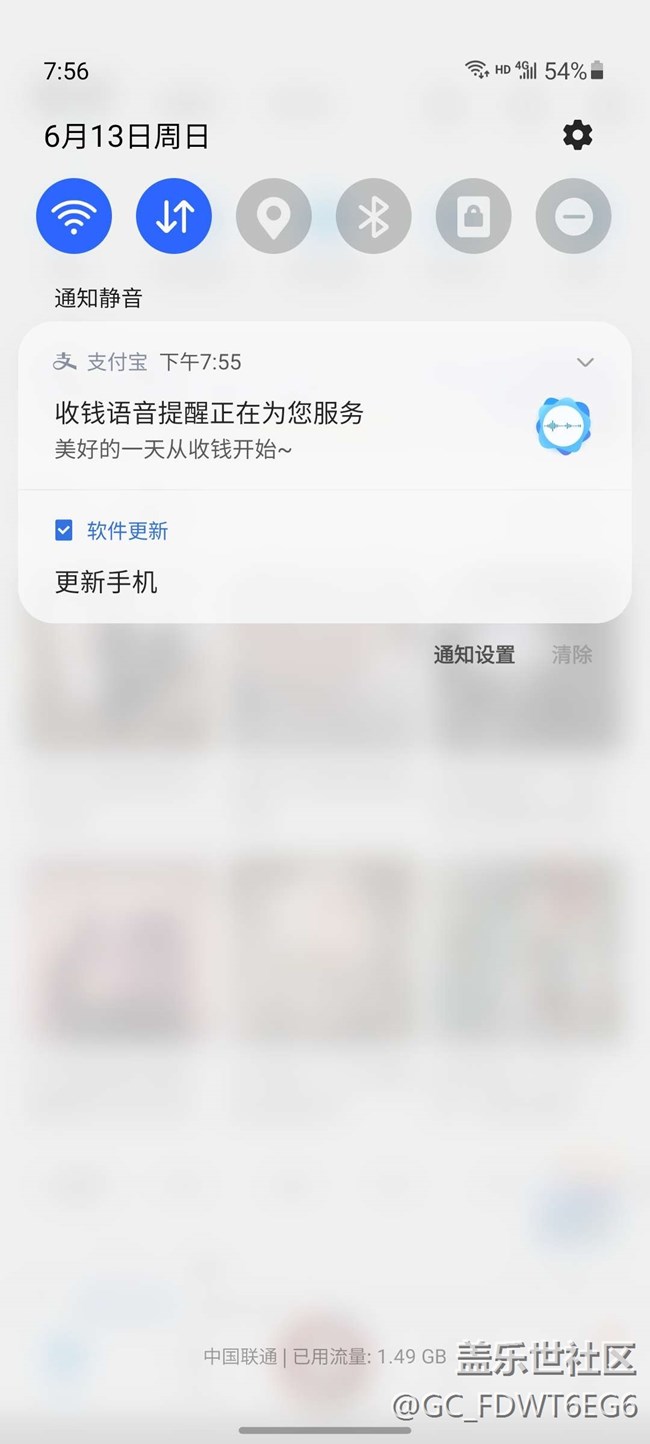Expand the 支付宝 notification chevron

(585, 362)
